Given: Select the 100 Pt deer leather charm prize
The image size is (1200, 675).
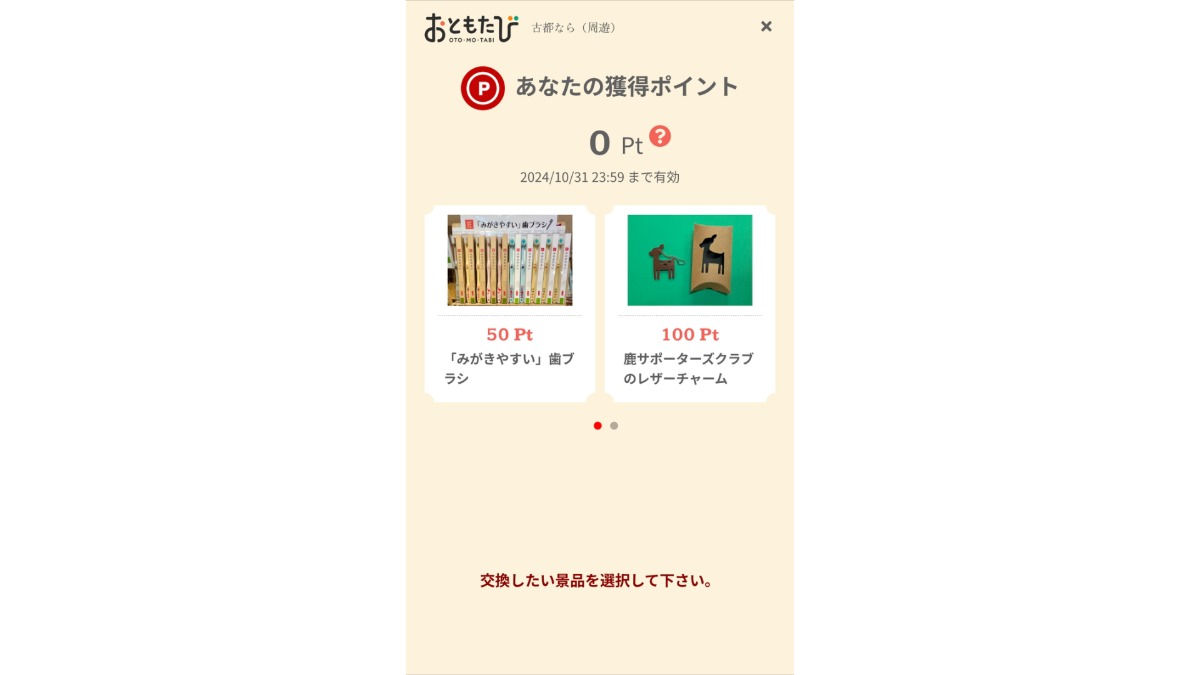Looking at the screenshot, I should pos(690,303).
